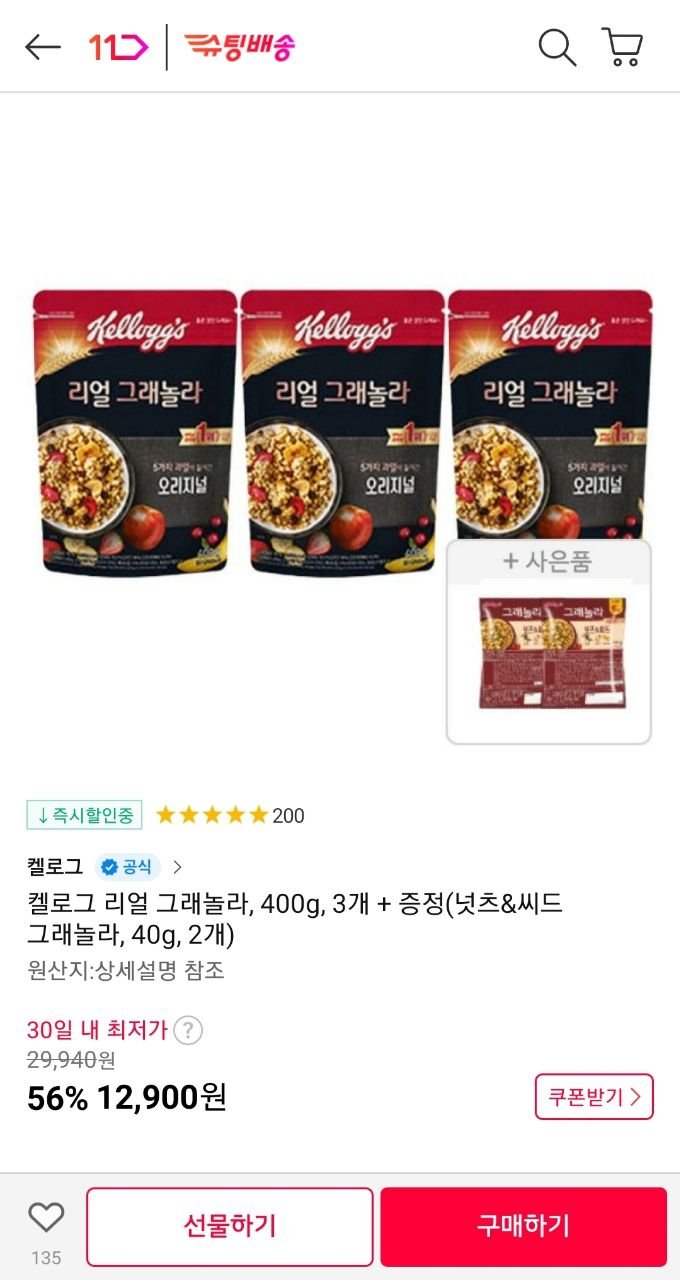Tap 선물하기 to send as a gift
This screenshot has width=680, height=1280.
[229, 1226]
